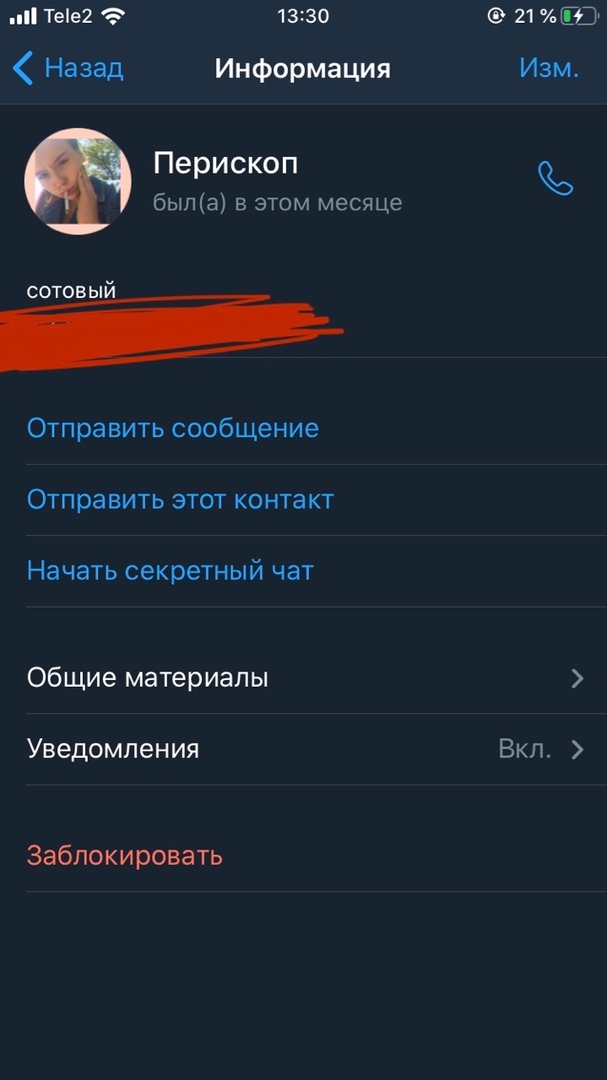Go back via the Назад button
Screen dimensions: 607x1080
[68, 69]
